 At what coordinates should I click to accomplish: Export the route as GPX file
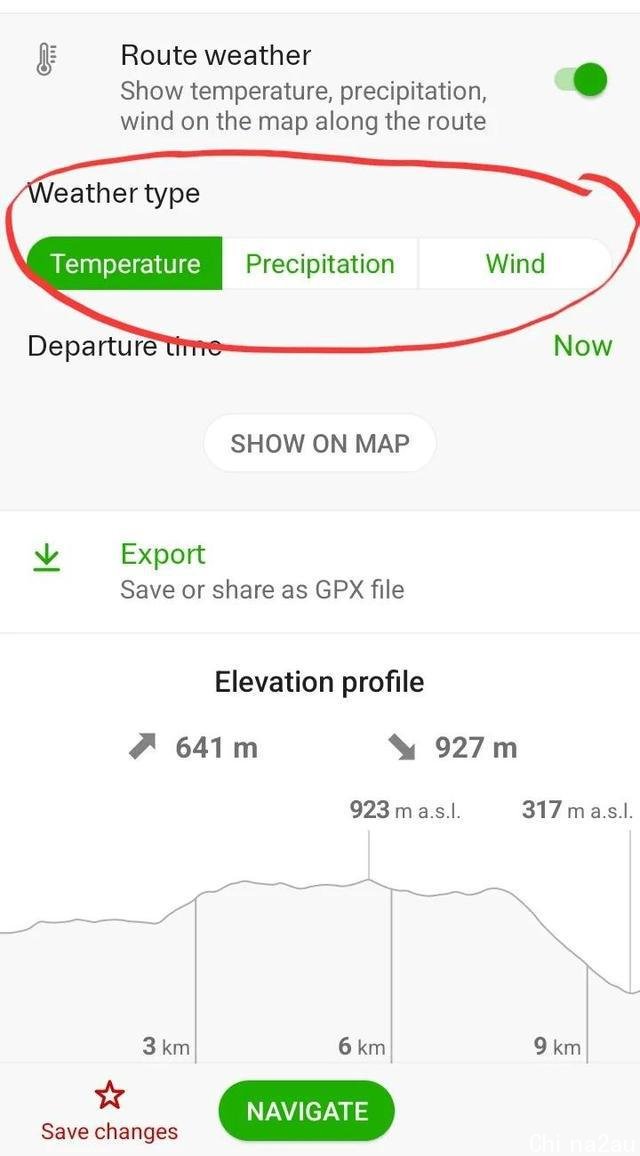pos(320,571)
